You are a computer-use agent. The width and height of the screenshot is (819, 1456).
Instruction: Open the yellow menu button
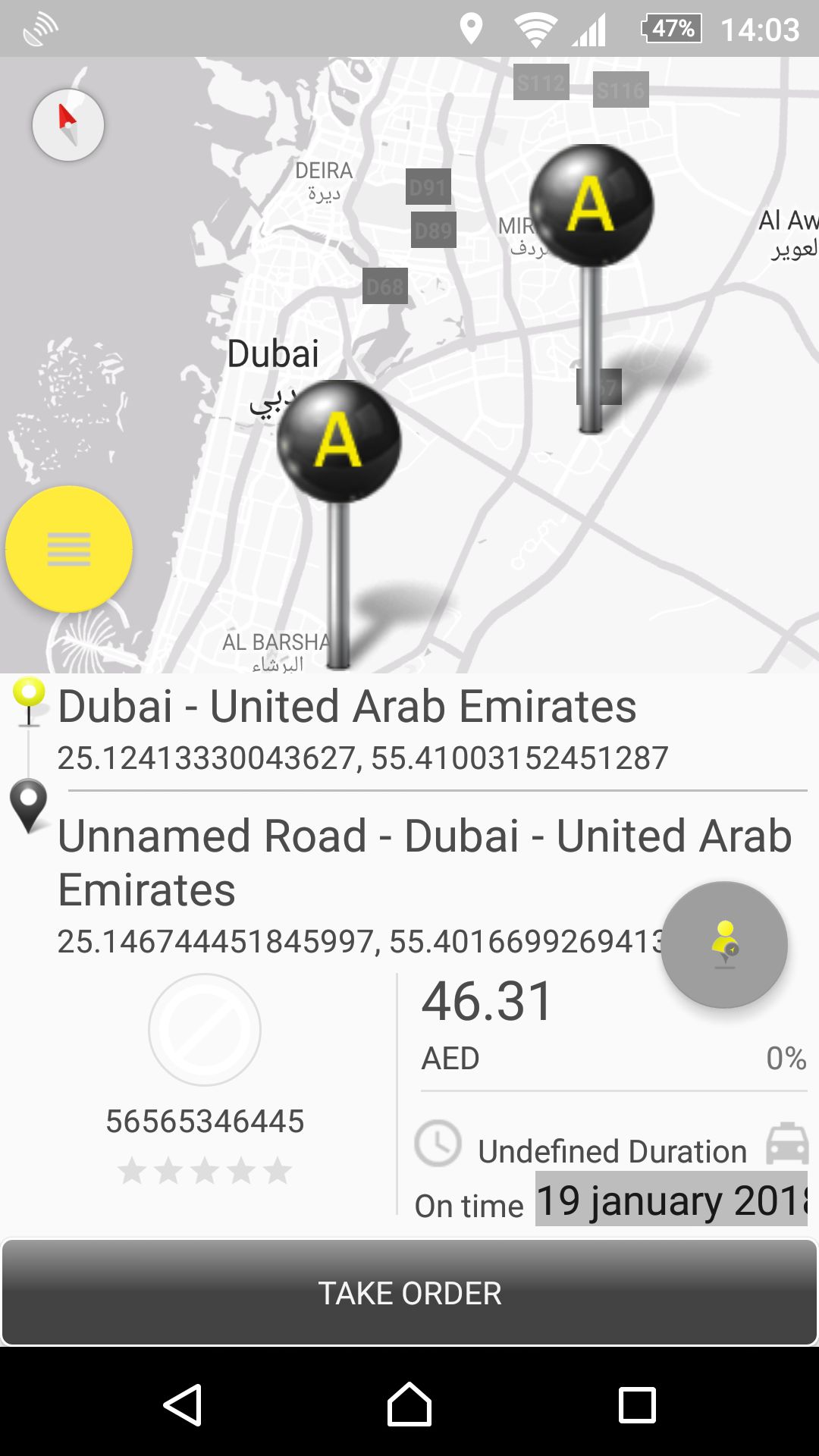[69, 549]
